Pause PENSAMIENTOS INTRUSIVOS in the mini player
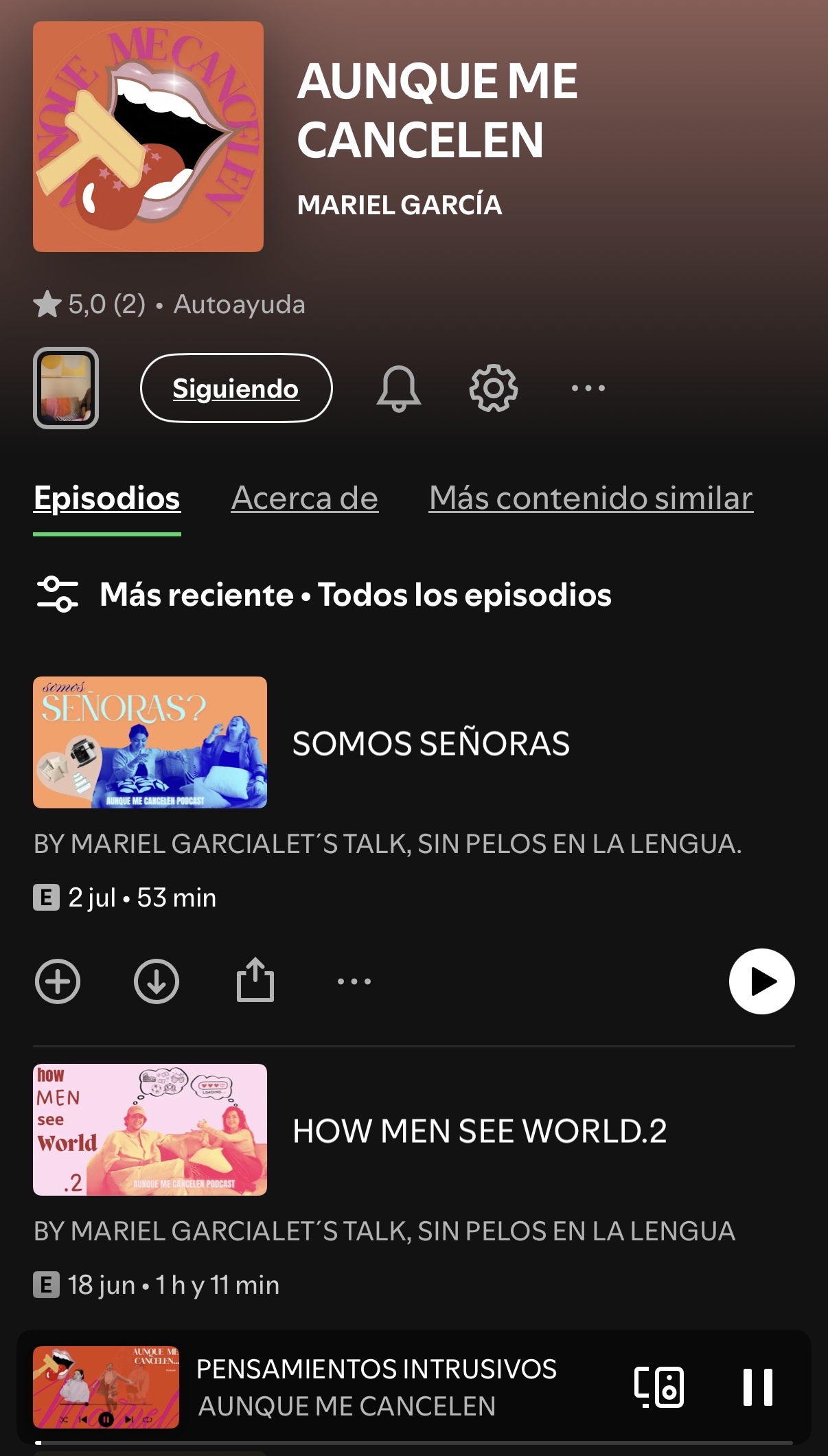 coord(758,1387)
